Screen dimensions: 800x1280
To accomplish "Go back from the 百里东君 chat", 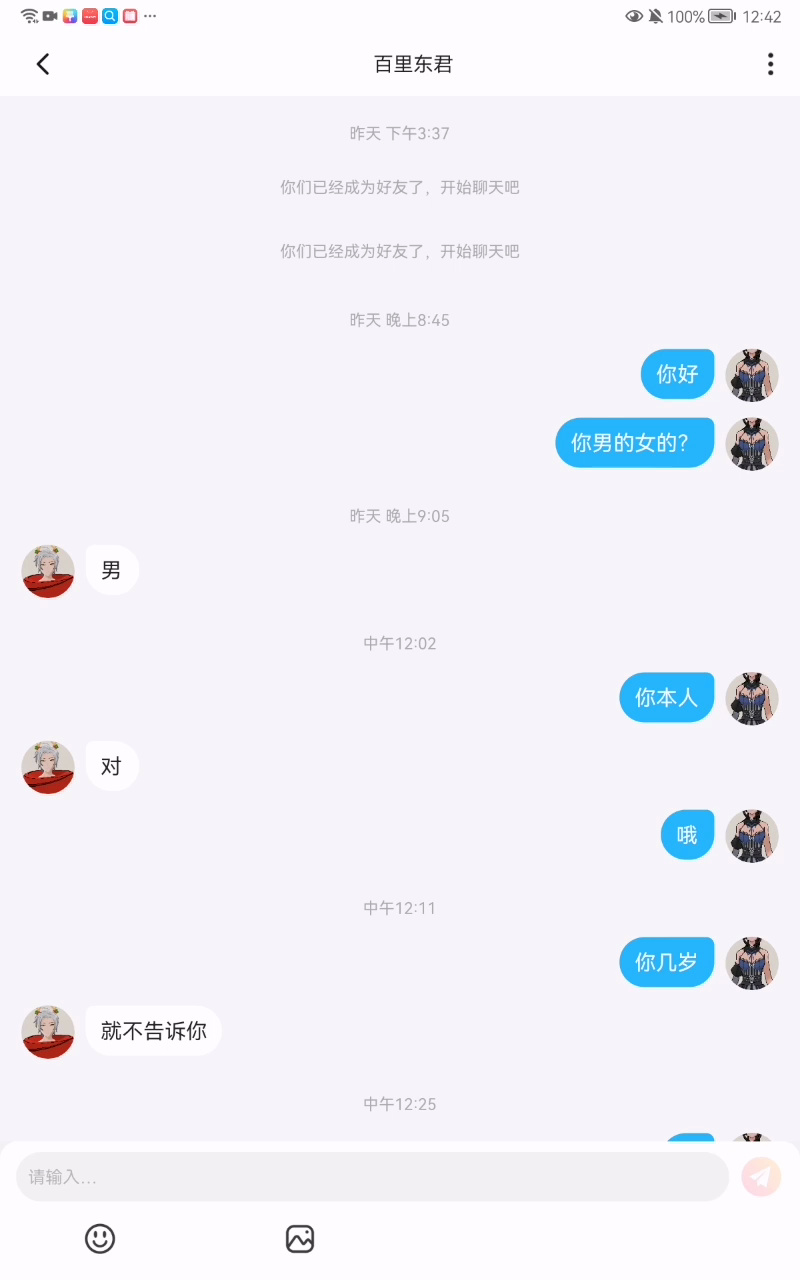I will (x=43, y=64).
